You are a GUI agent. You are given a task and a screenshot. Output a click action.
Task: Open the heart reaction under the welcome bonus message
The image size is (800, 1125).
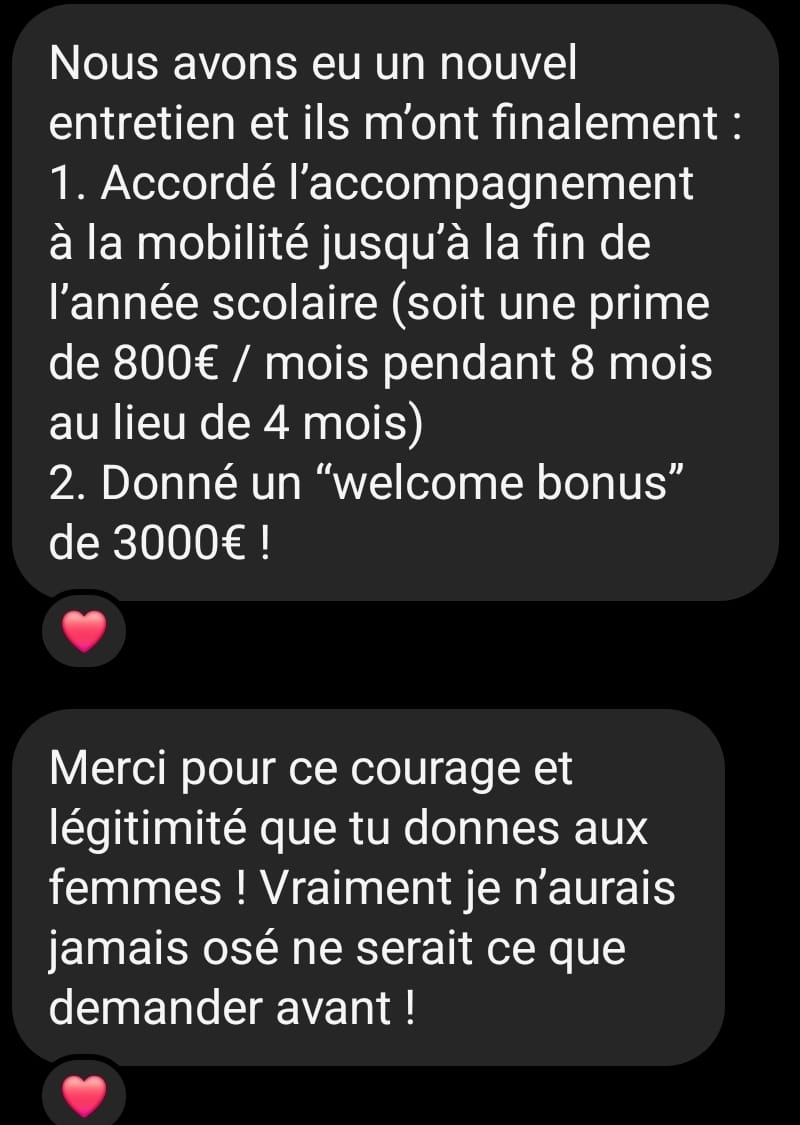click(x=84, y=631)
